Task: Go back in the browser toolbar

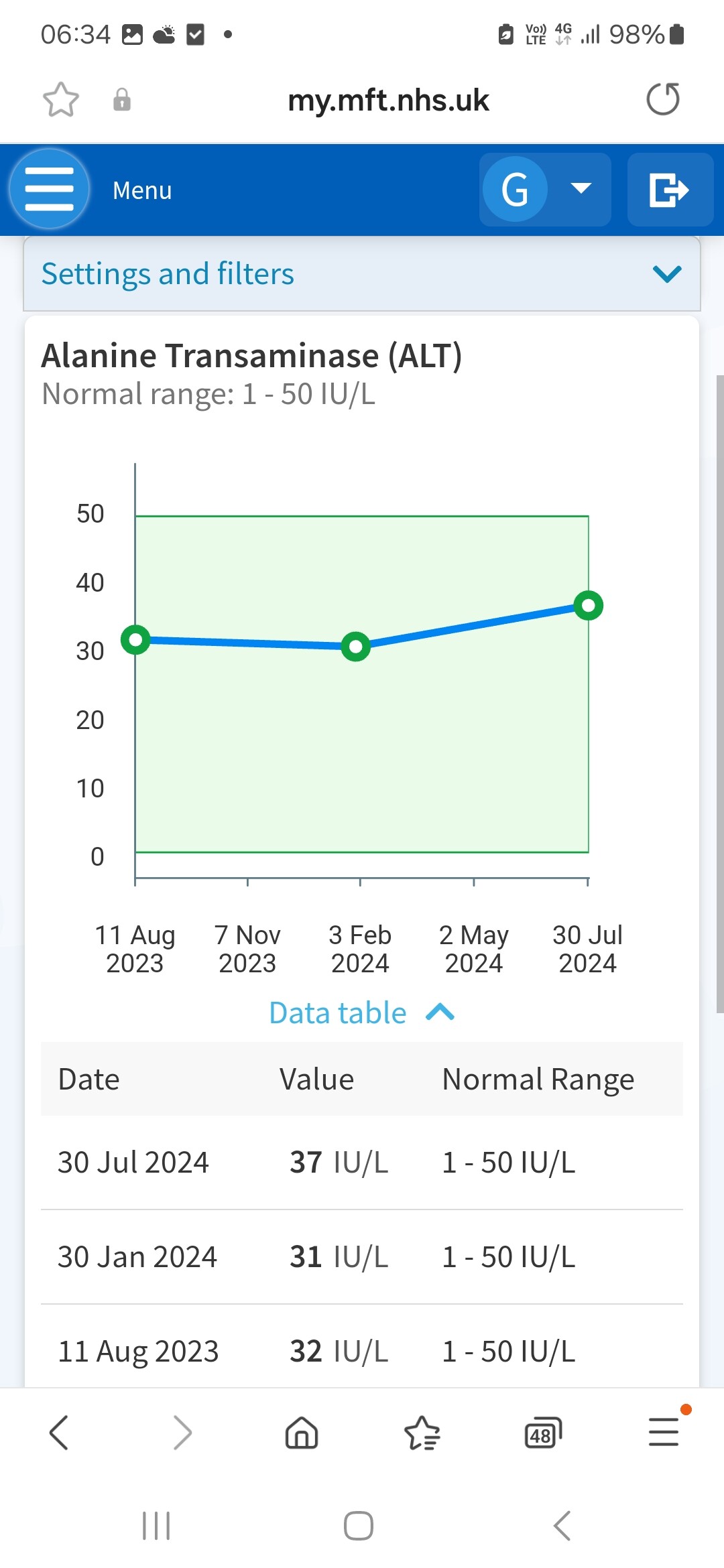Action: point(60,1433)
